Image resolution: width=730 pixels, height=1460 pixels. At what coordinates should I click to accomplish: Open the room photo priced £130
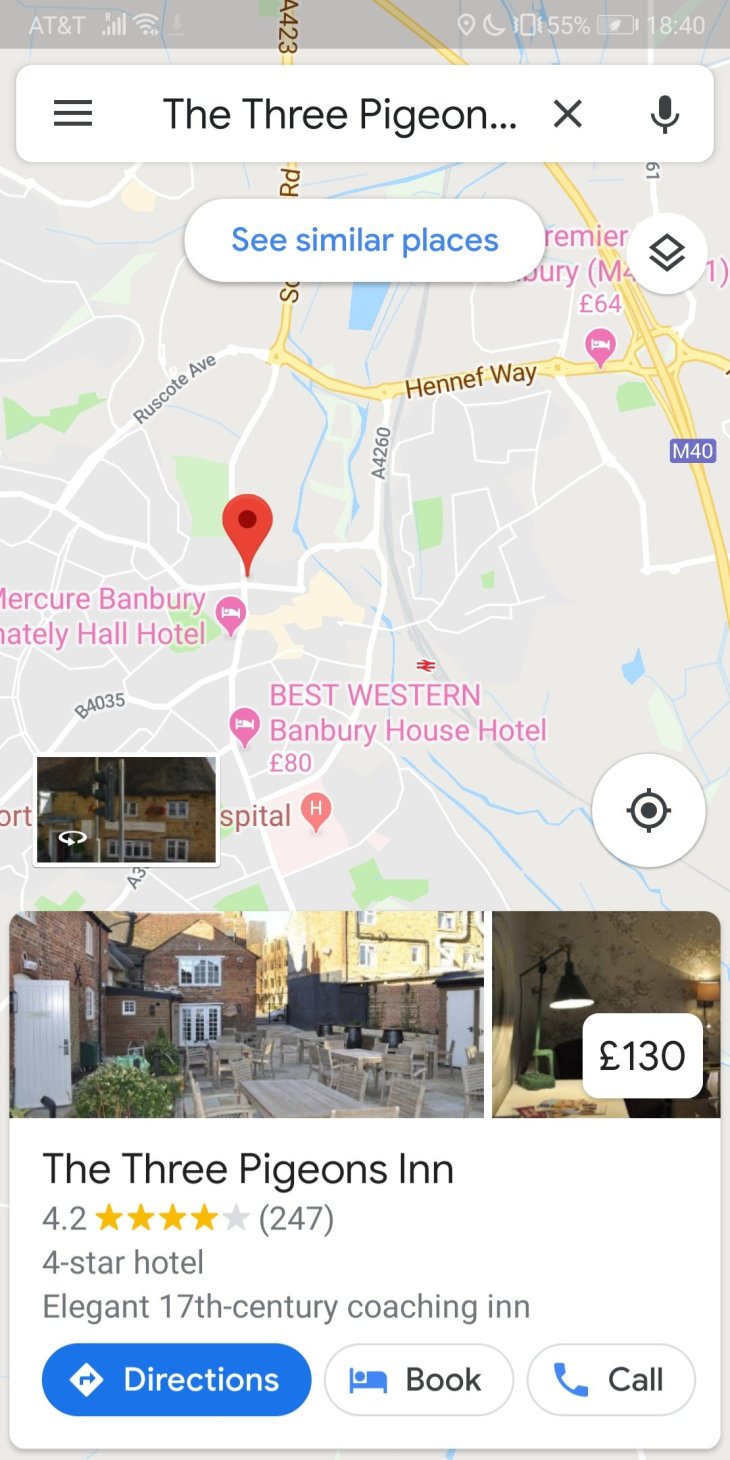pyautogui.click(x=606, y=1014)
